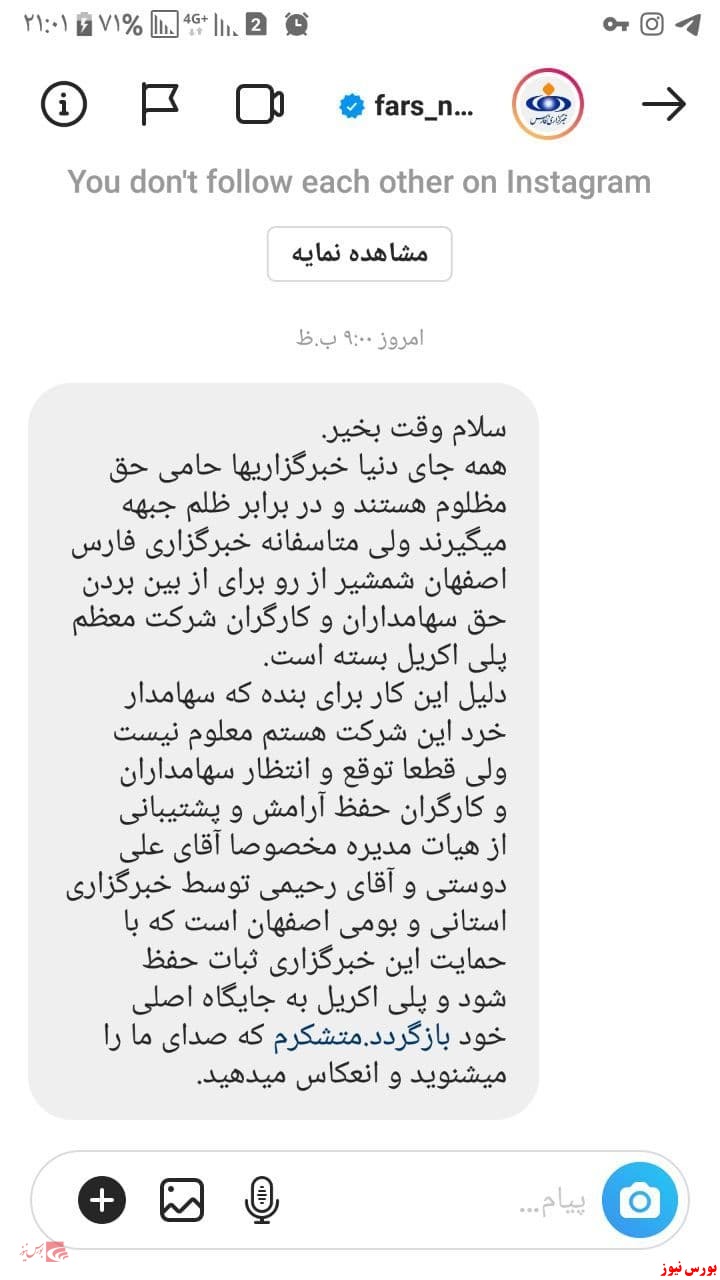Record a voice message with microphone
This screenshot has height=1280, width=720.
point(263,1199)
